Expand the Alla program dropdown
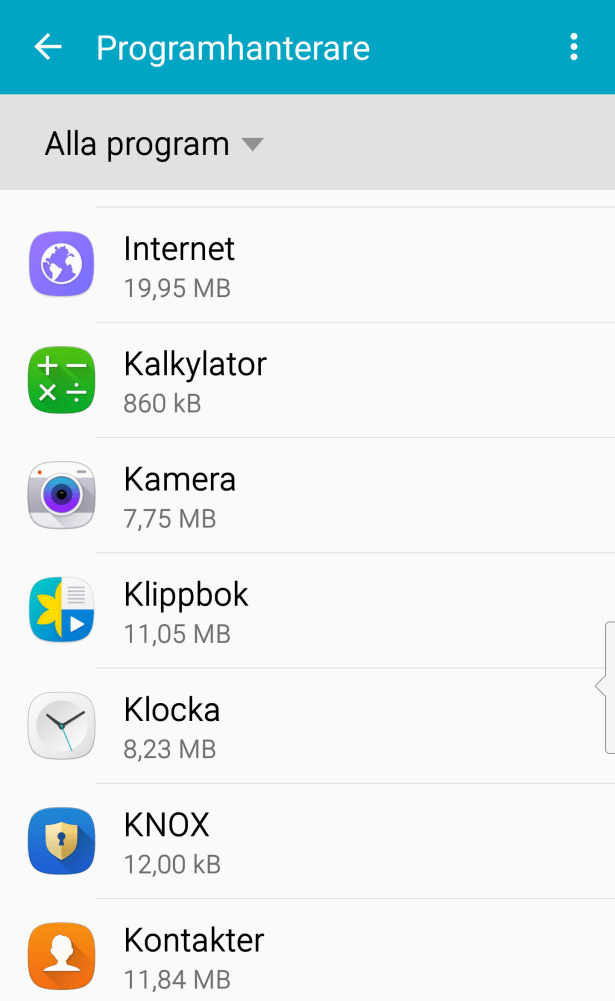 (154, 144)
